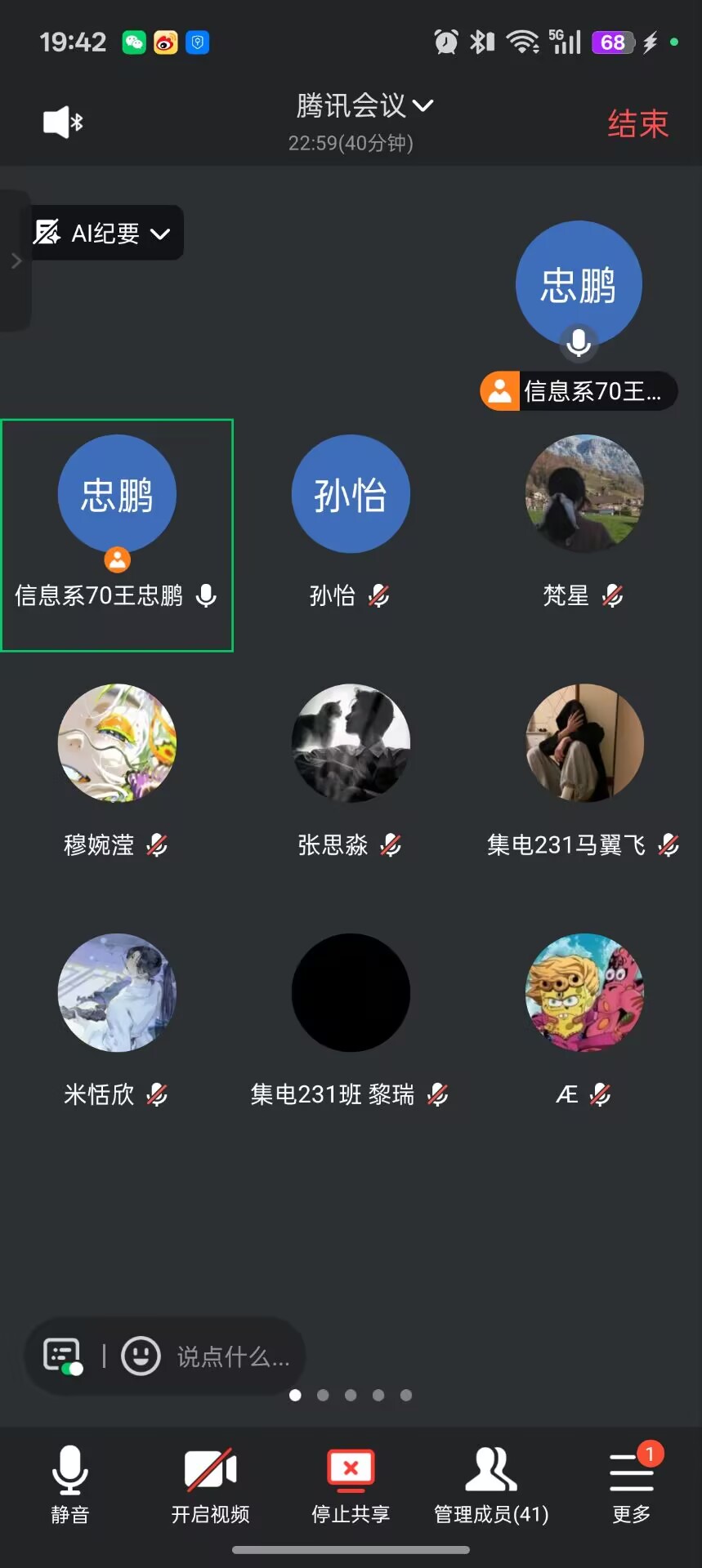Turn on camera with 开启视频
The image size is (702, 1568).
click(x=210, y=1485)
